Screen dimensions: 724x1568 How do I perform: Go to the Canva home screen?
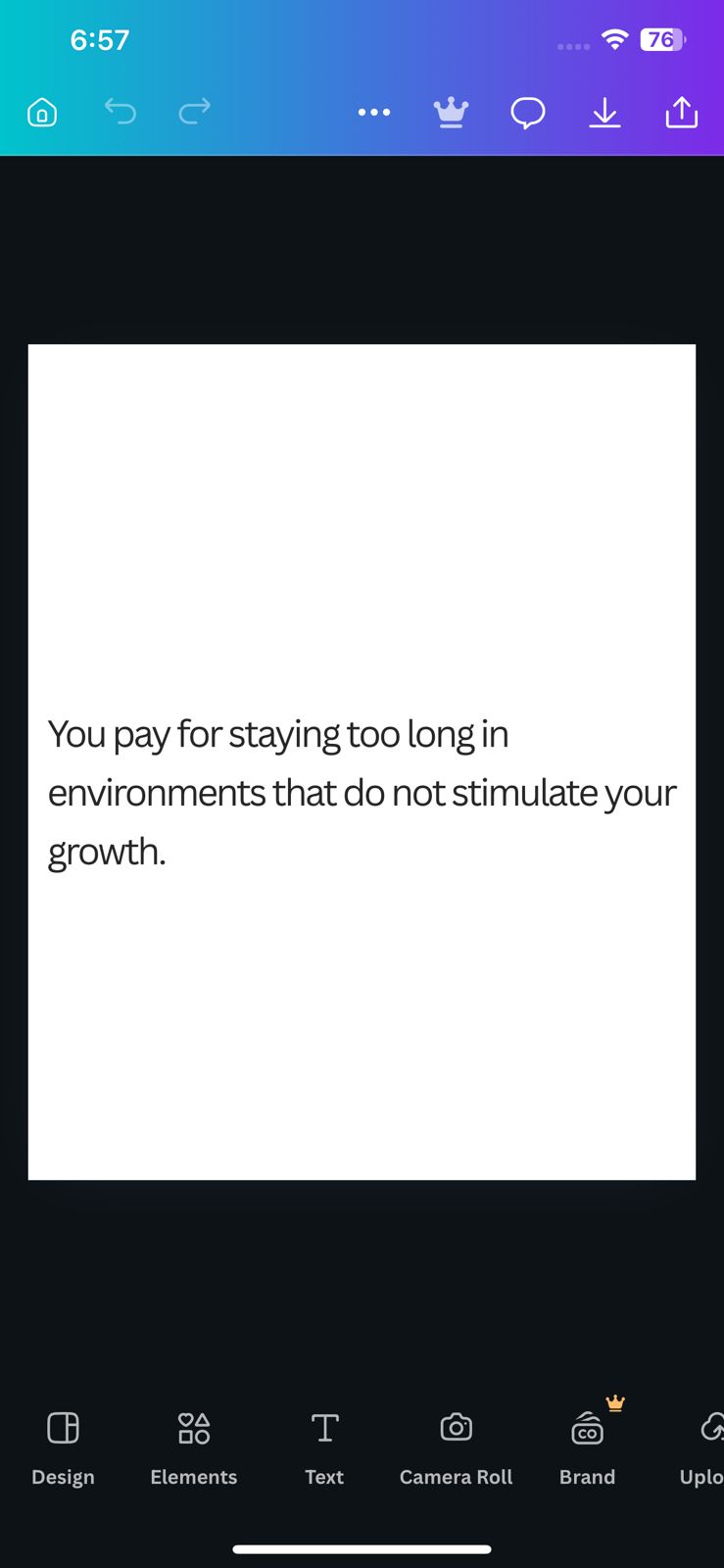pos(42,113)
